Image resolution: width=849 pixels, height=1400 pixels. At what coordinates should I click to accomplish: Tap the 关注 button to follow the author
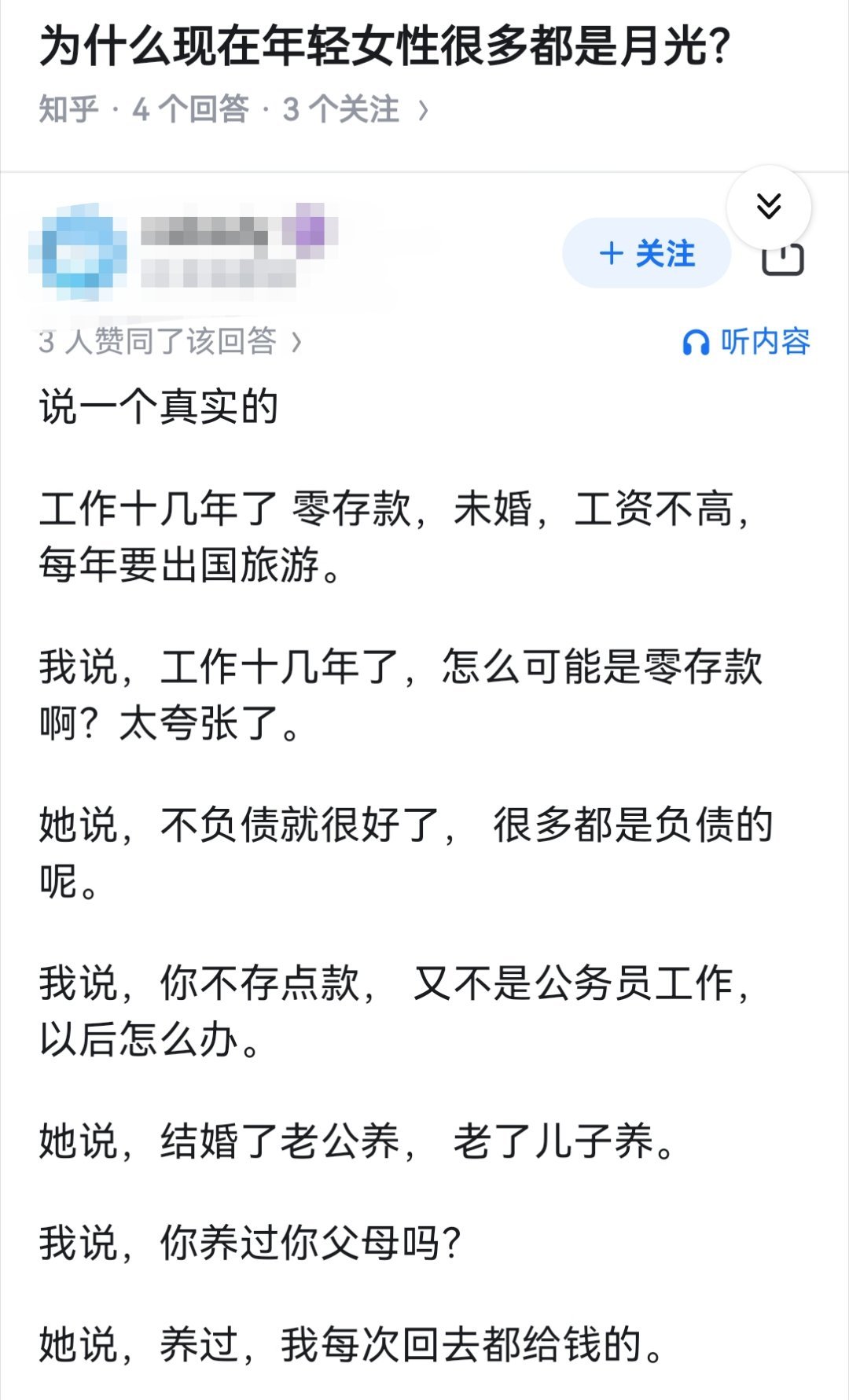(x=646, y=254)
